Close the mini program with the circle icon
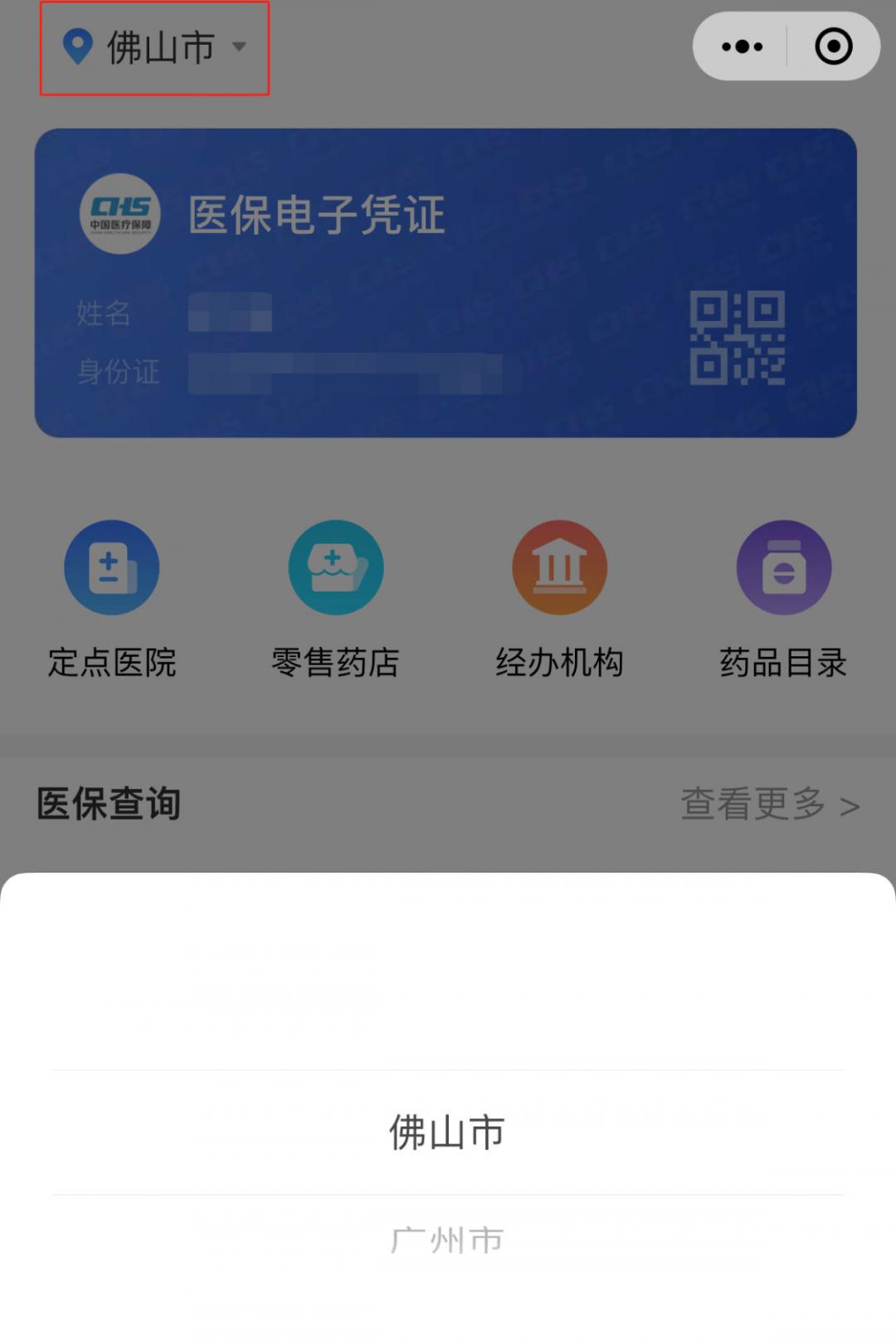This screenshot has width=896, height=1343. (x=833, y=46)
